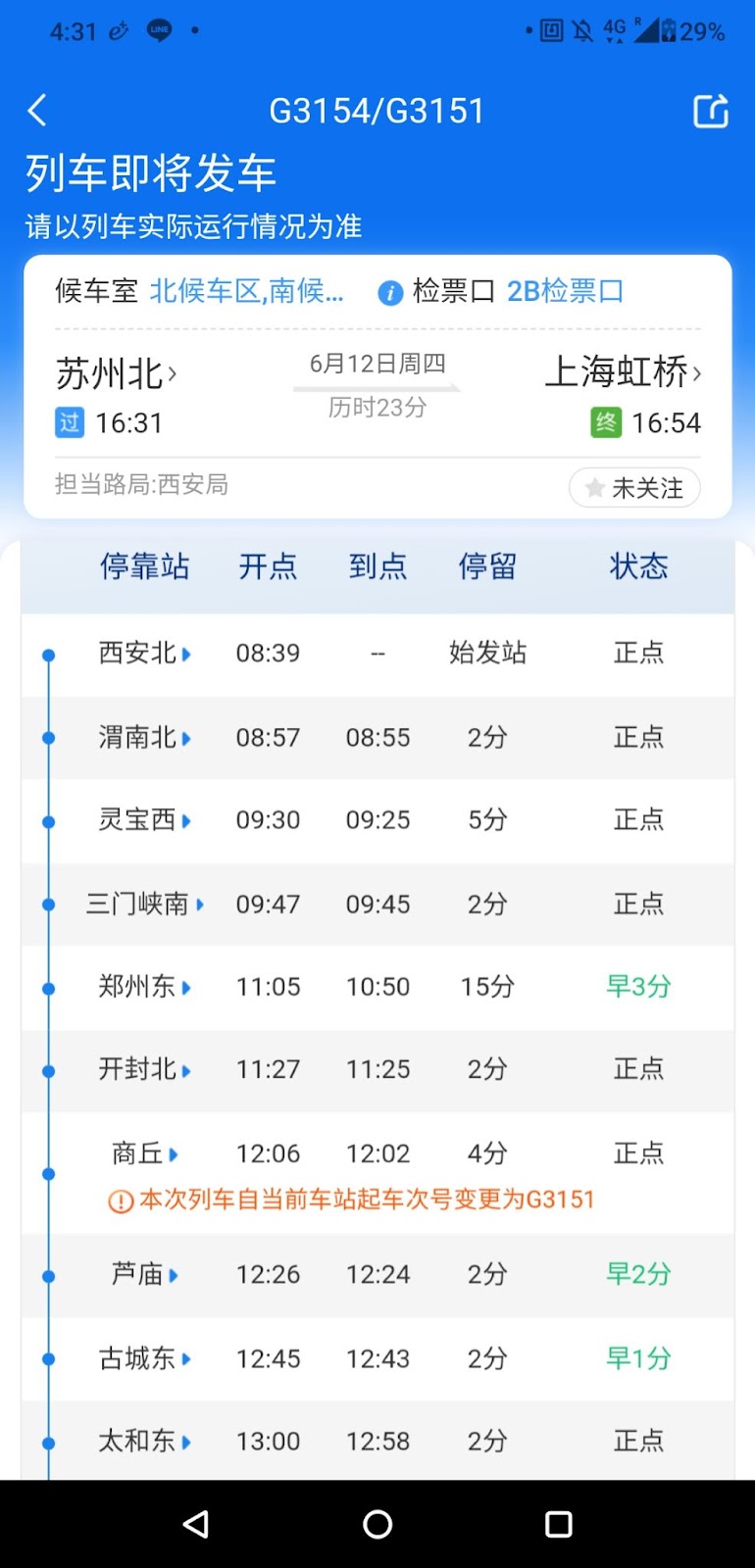755x1568 pixels.
Task: Open the 苏州北 departure station
Action: tap(117, 373)
